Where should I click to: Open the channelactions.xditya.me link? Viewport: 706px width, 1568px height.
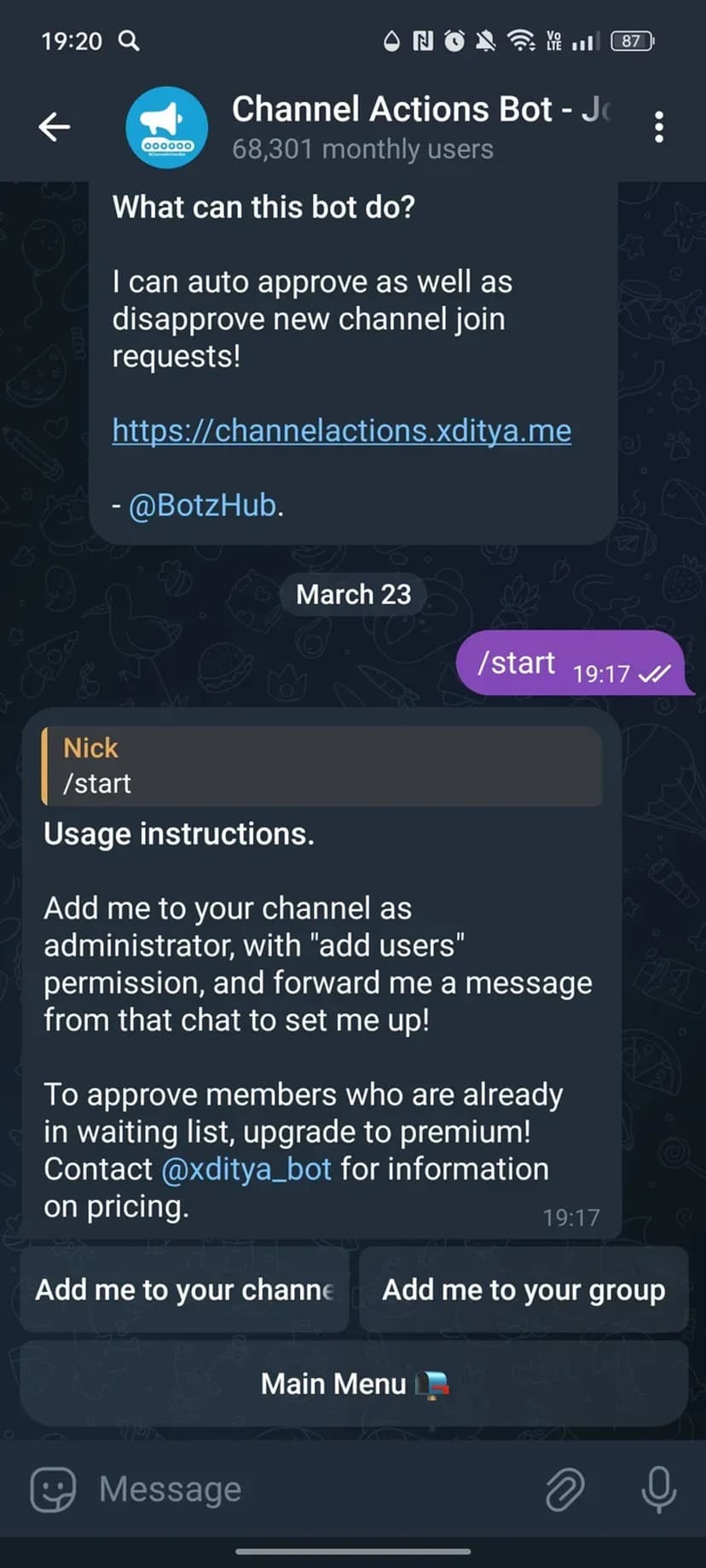pyautogui.click(x=341, y=430)
